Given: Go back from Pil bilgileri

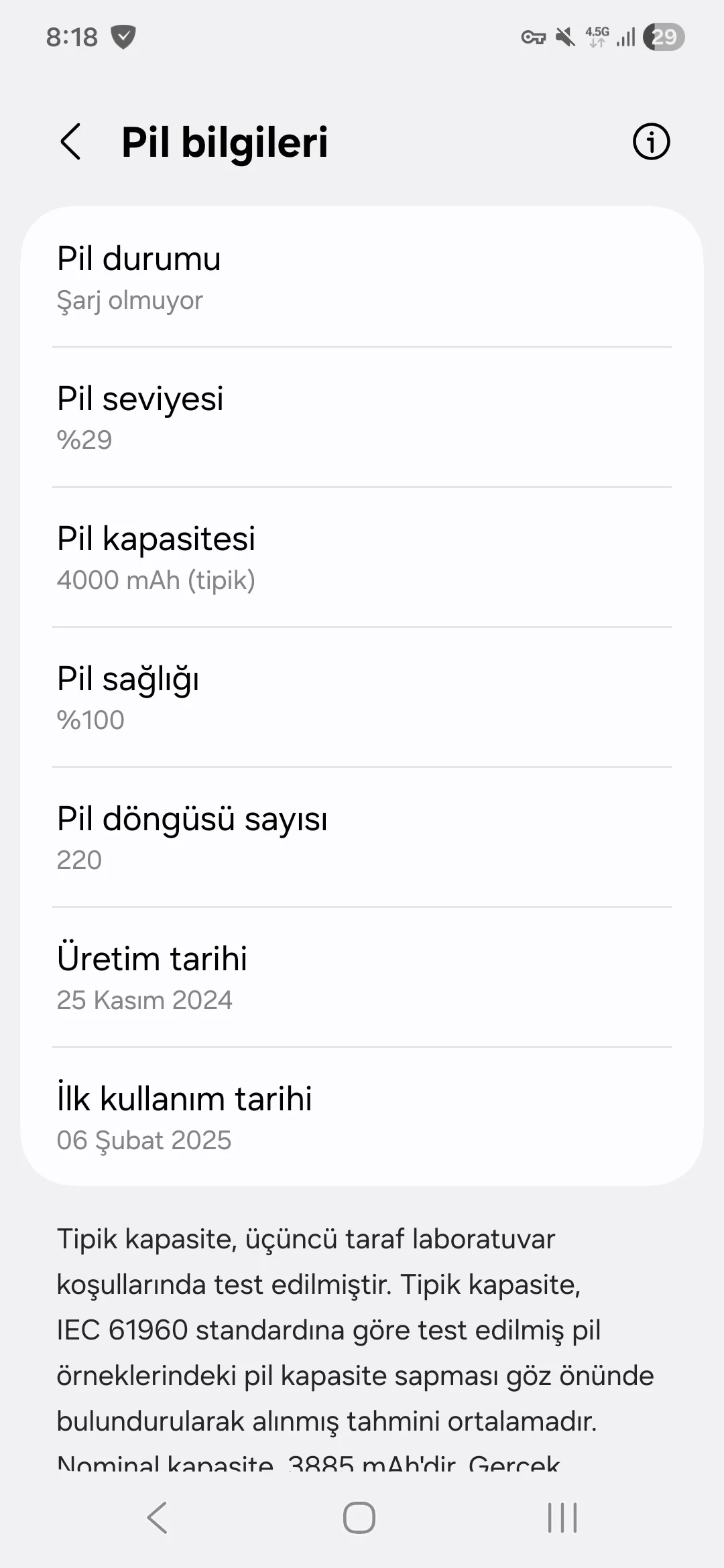Looking at the screenshot, I should pyautogui.click(x=70, y=141).
